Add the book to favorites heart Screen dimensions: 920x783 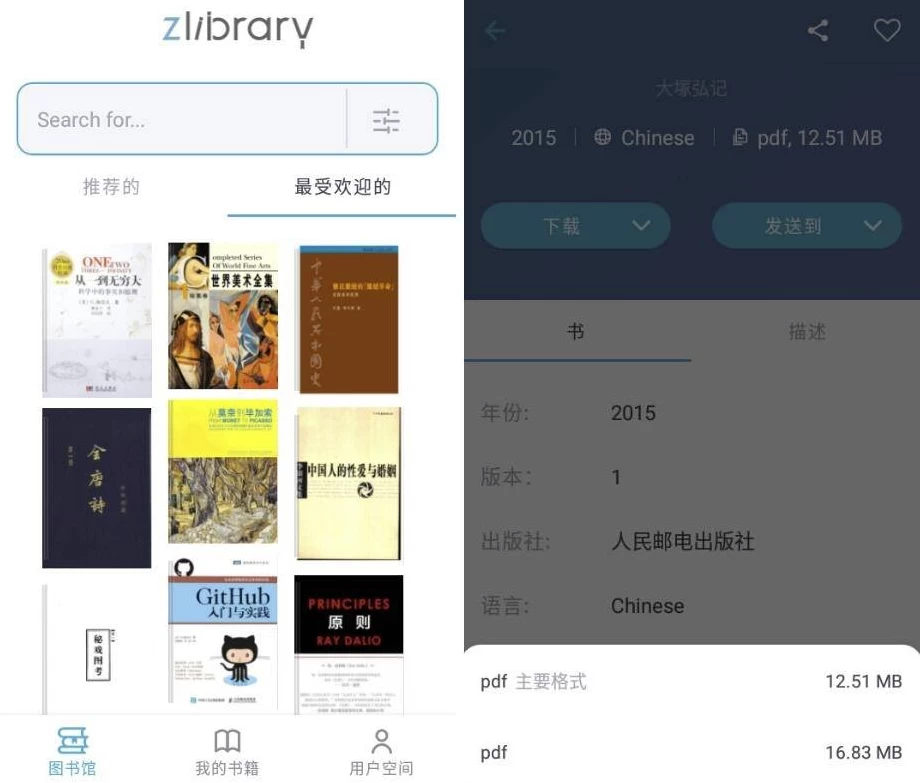click(x=887, y=31)
